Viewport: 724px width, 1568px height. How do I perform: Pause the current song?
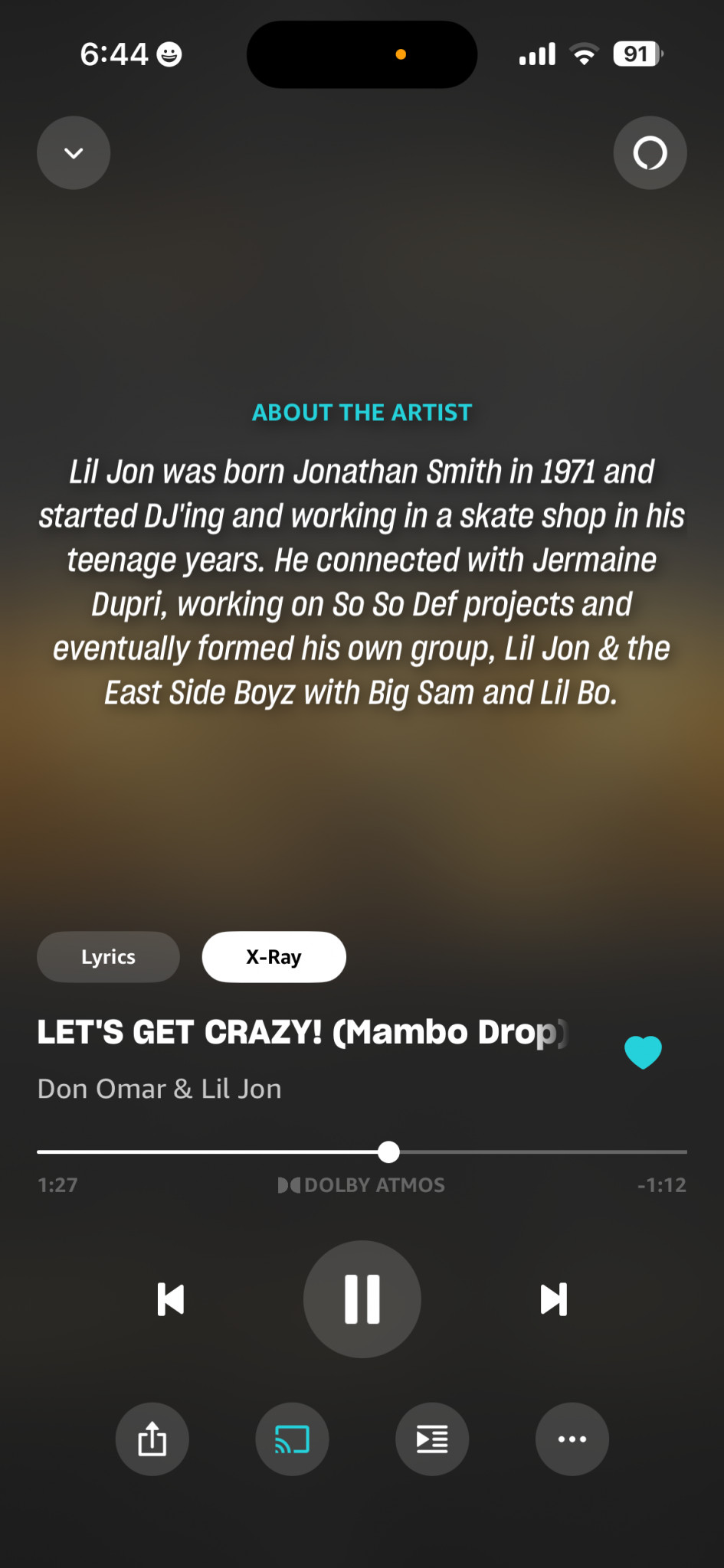click(362, 1299)
